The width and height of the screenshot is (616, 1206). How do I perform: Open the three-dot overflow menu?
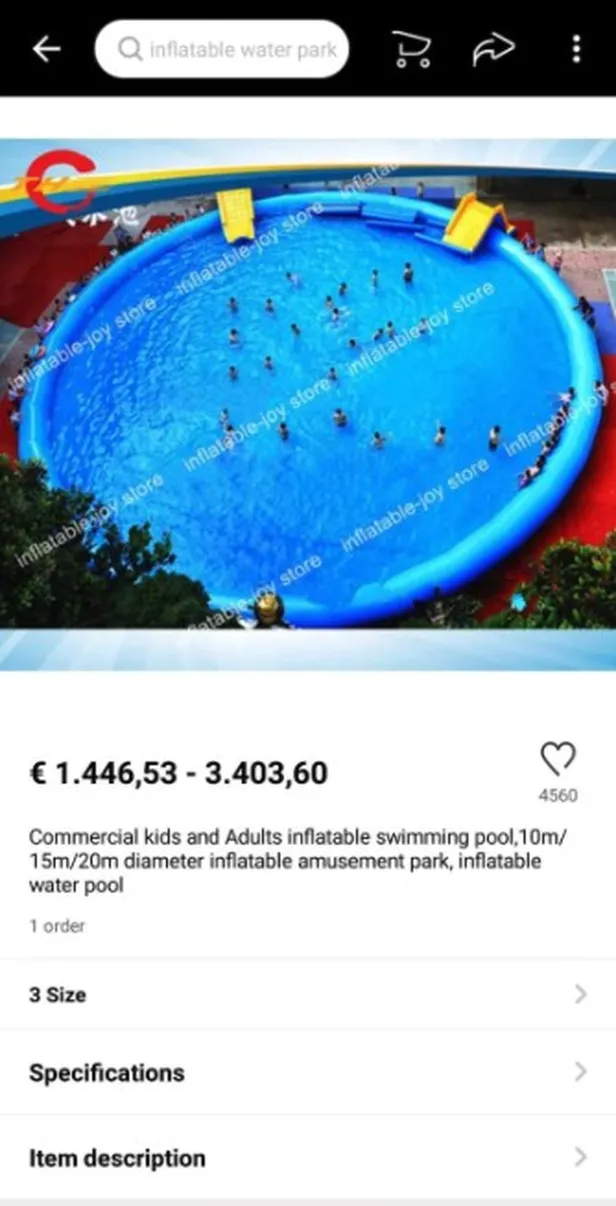tap(576, 49)
